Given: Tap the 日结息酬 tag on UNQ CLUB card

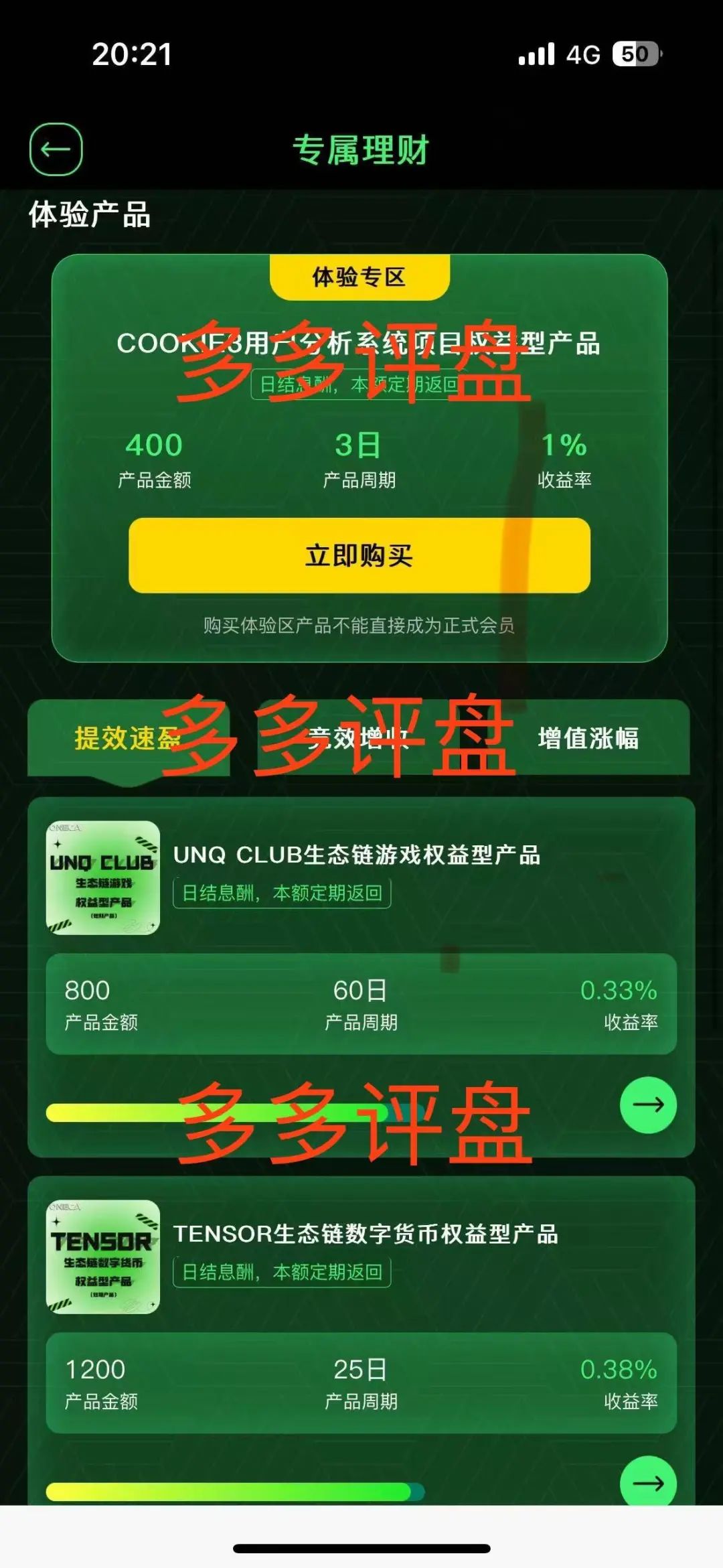Looking at the screenshot, I should 281,894.
